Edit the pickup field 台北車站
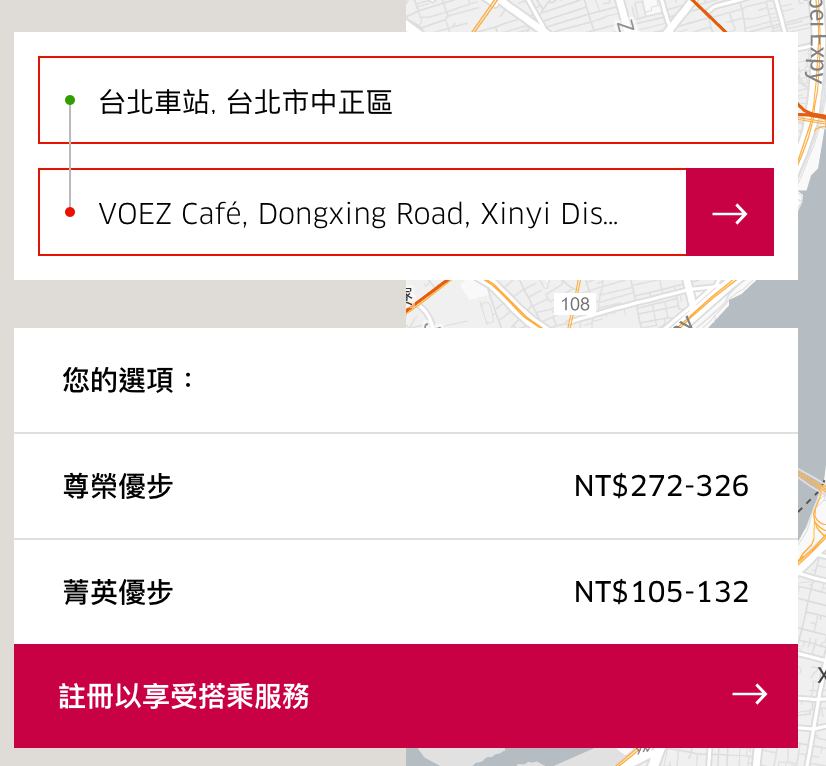Screen dimensions: 826x766 [405, 101]
